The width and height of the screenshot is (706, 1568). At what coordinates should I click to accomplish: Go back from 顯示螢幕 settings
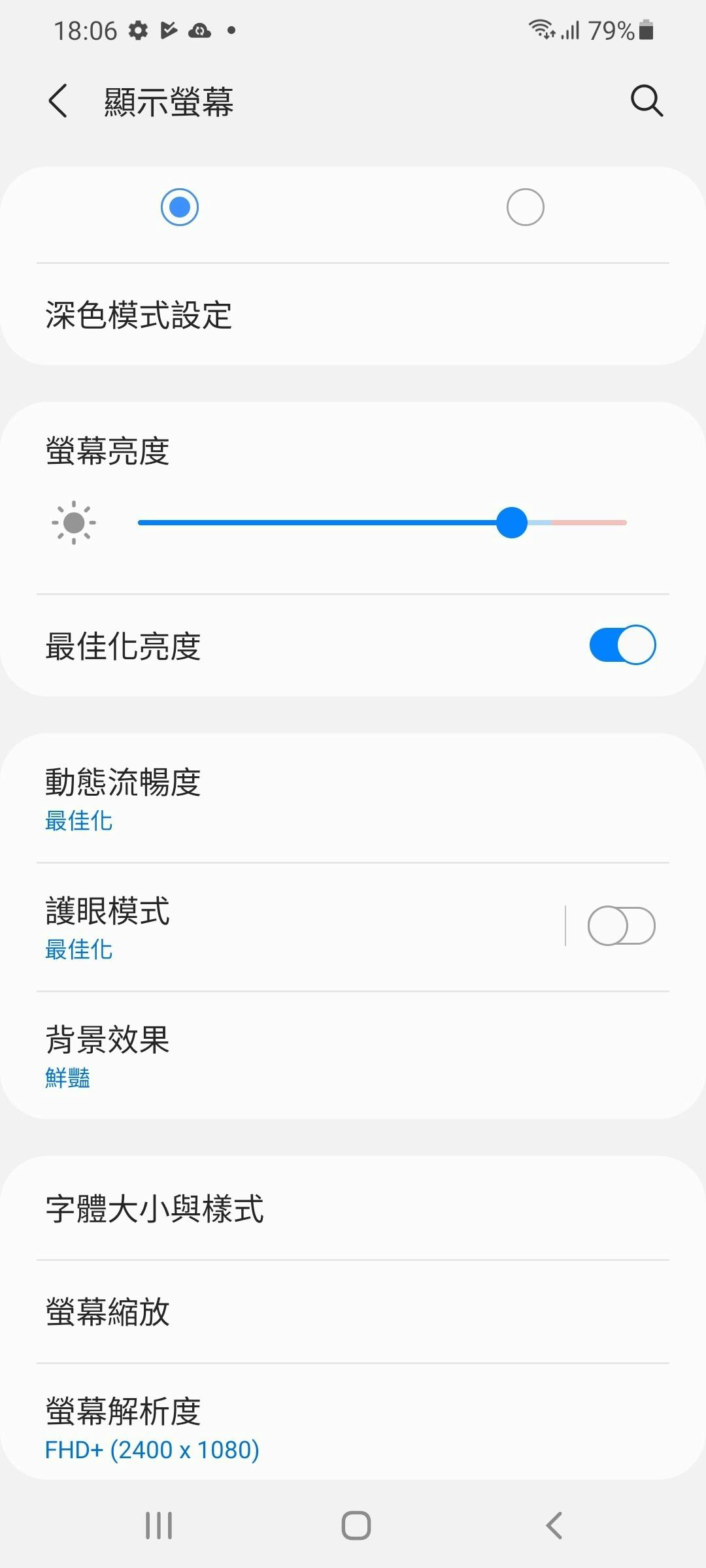coord(58,101)
